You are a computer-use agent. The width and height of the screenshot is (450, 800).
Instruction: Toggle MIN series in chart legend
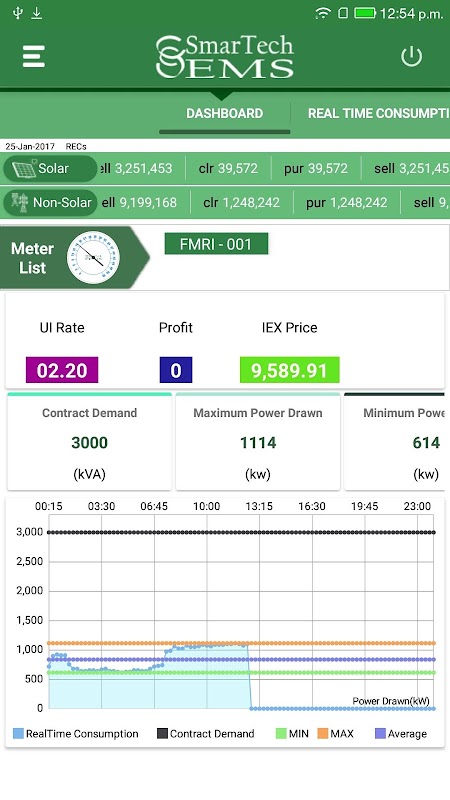292,734
